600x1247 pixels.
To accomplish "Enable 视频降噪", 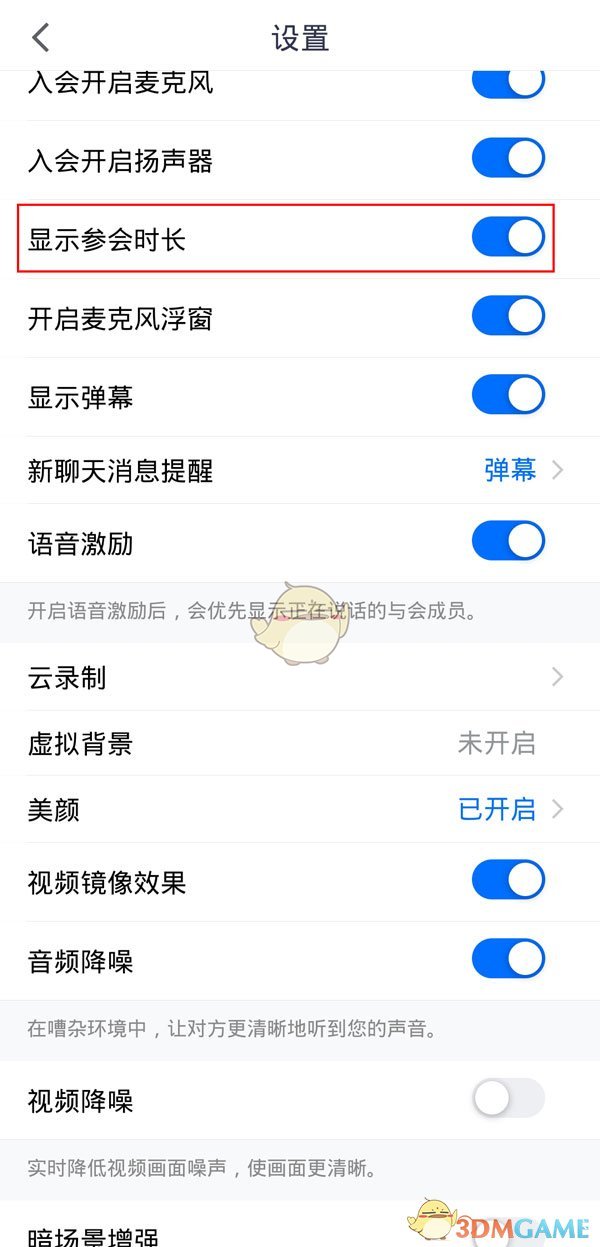I will click(x=508, y=1100).
